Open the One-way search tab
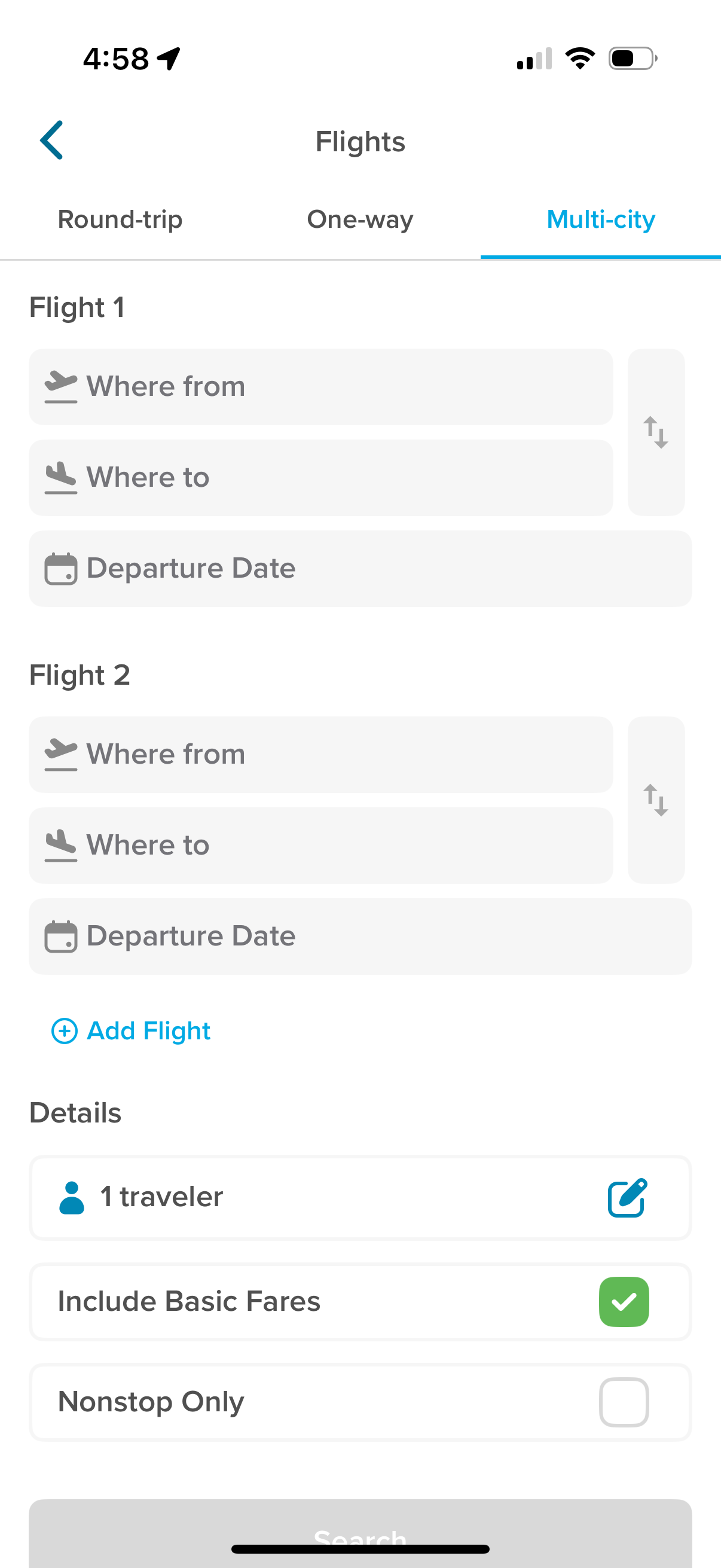This screenshot has width=721, height=1568. pos(360,219)
